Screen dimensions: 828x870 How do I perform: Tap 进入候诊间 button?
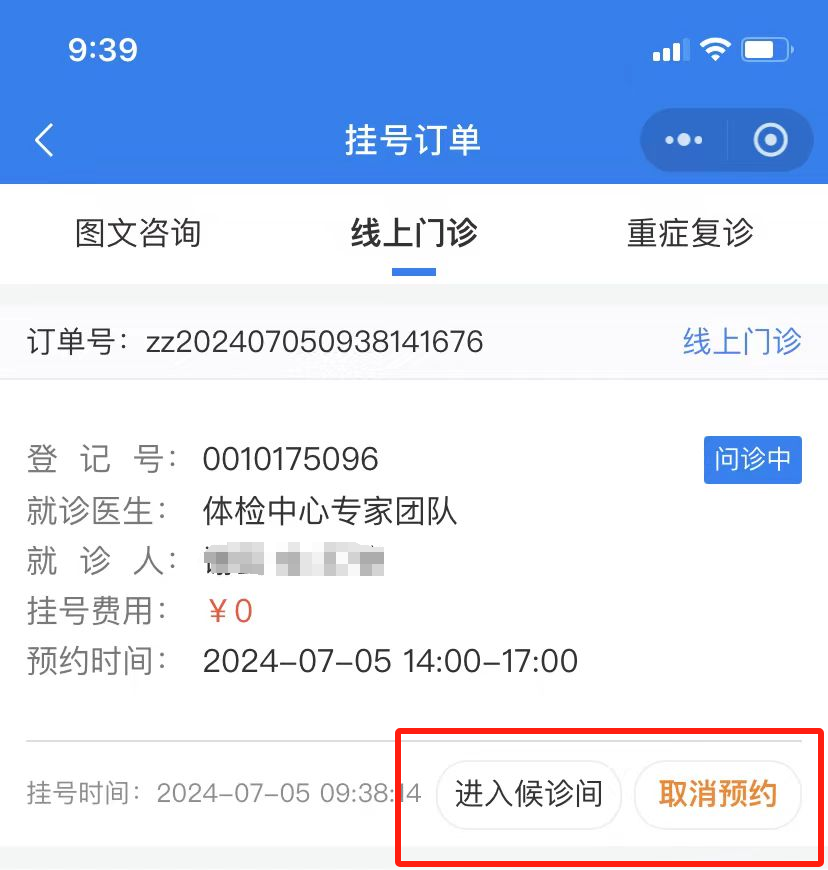coord(529,795)
